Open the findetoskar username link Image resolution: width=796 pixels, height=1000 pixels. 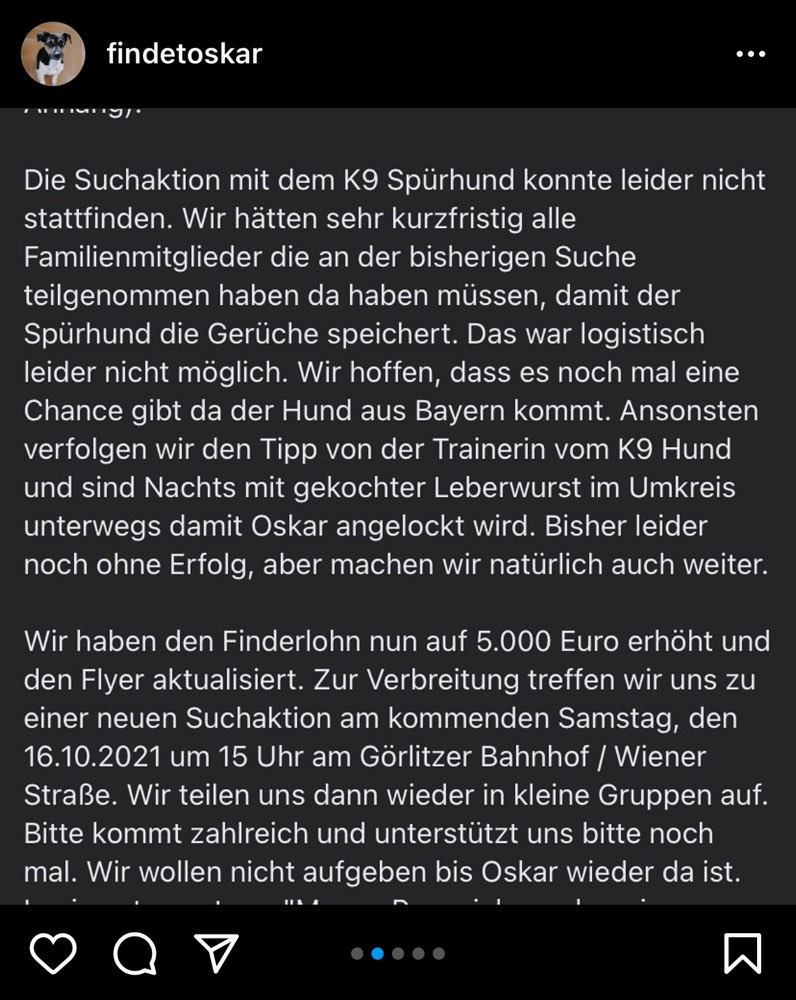(184, 54)
